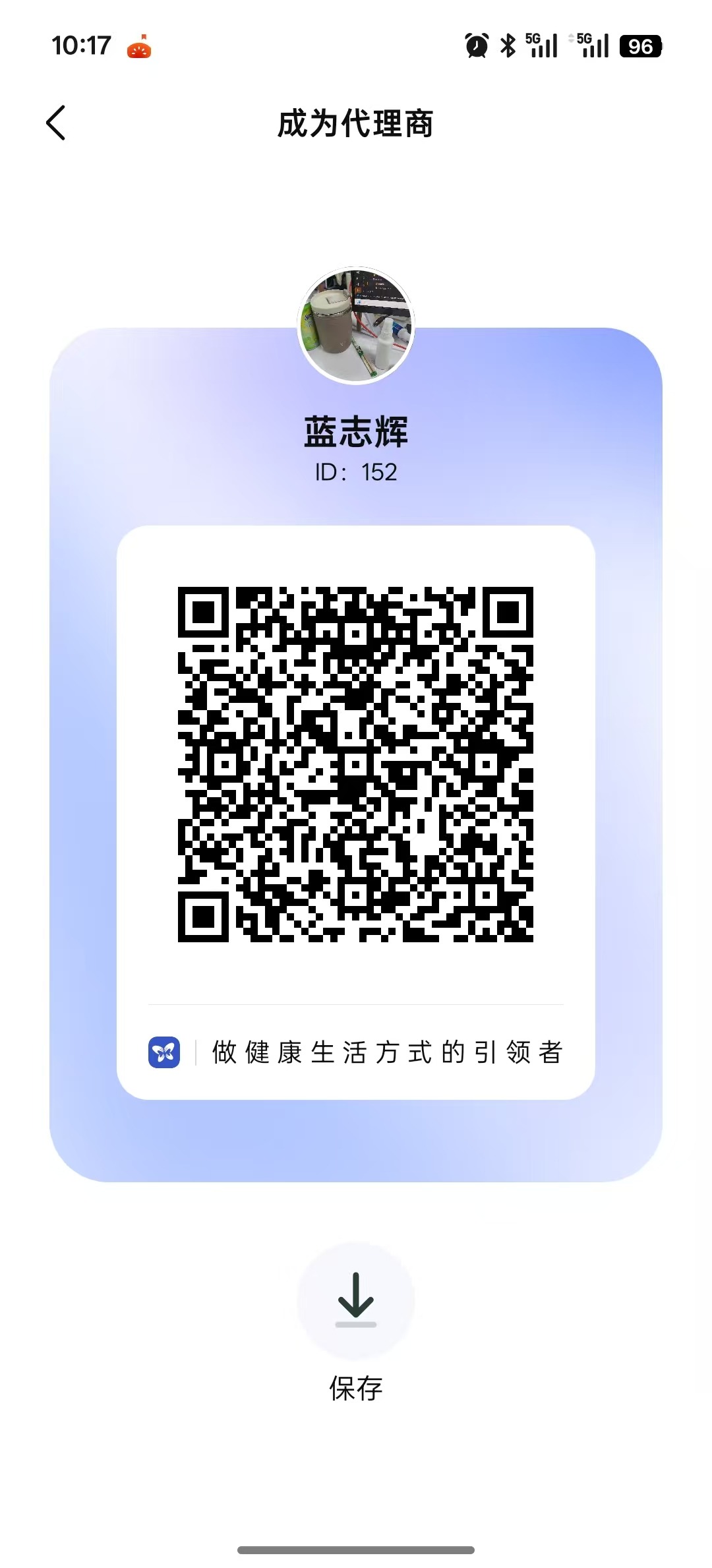The image size is (712, 1568).
Task: Tap the 成为代理商 title text
Action: tap(355, 125)
